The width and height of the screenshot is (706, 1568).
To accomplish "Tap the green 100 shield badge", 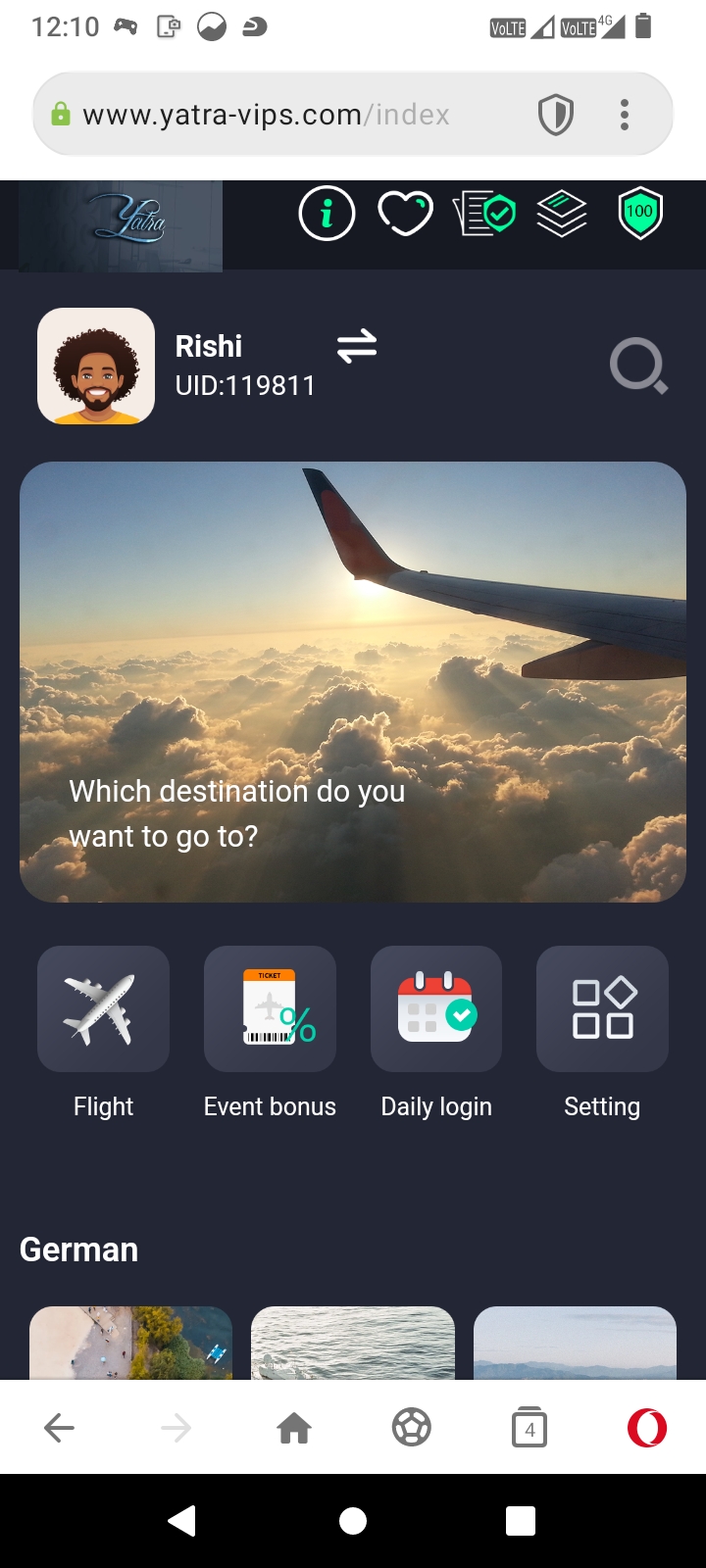I will pyautogui.click(x=639, y=213).
